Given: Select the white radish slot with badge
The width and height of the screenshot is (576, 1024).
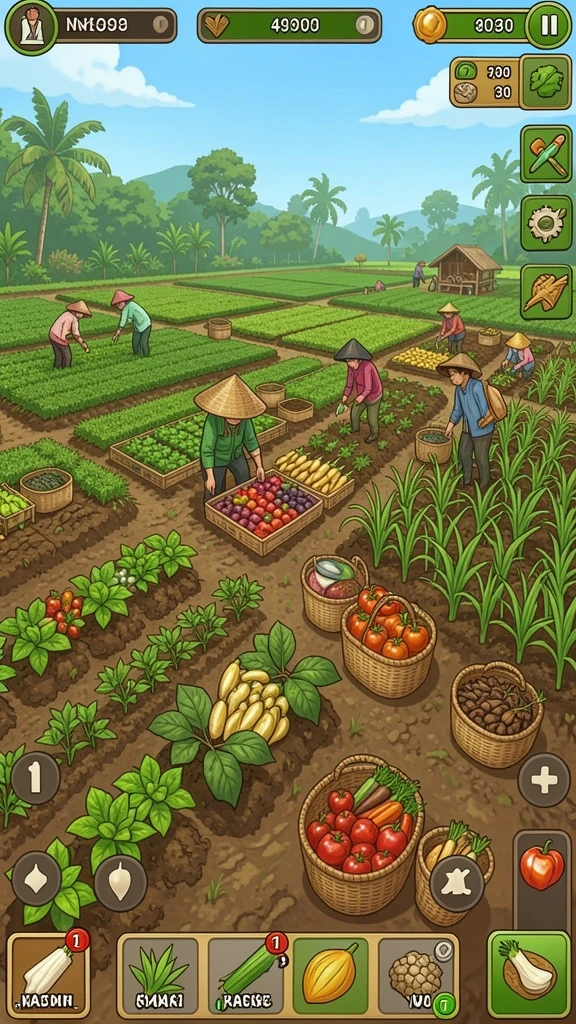Looking at the screenshot, I should click(49, 975).
